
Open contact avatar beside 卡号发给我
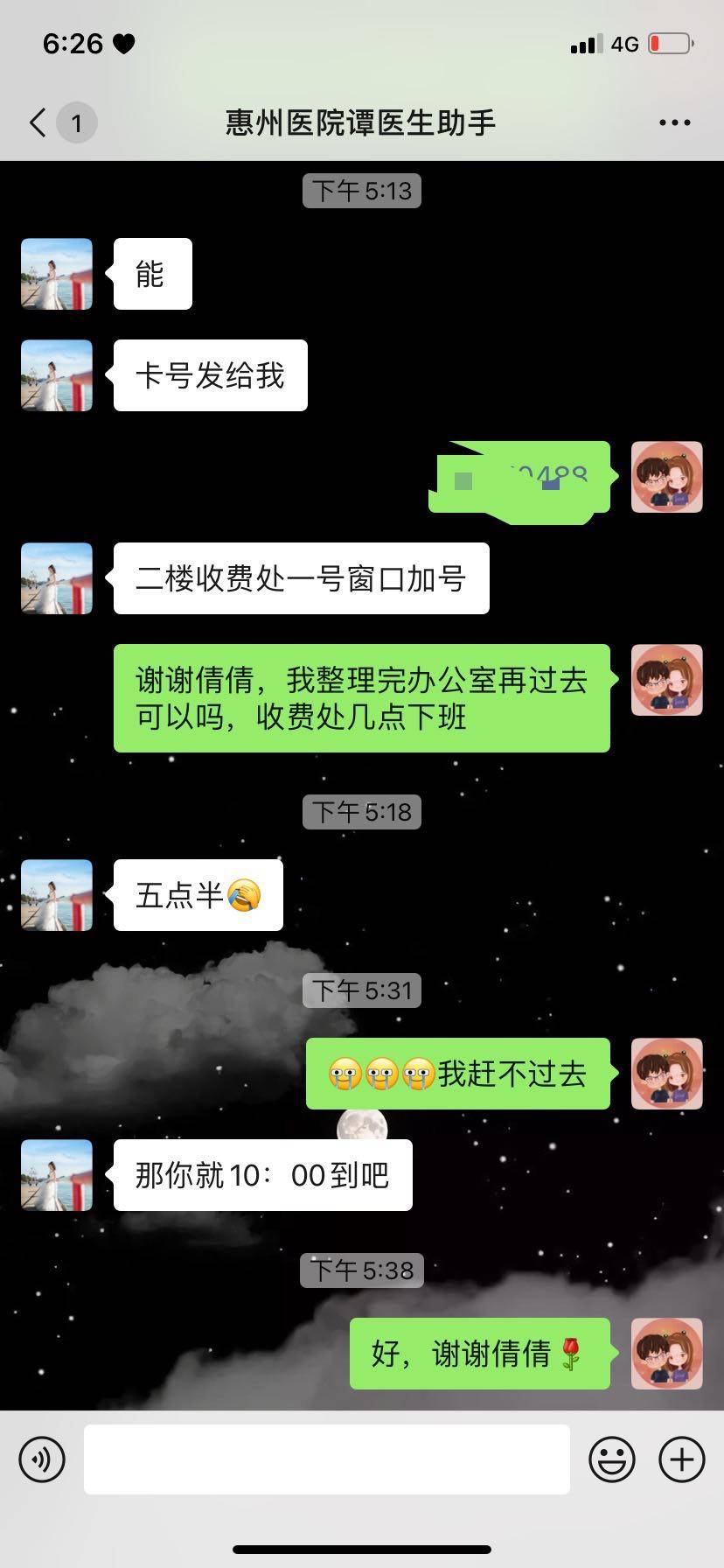pyautogui.click(x=57, y=375)
